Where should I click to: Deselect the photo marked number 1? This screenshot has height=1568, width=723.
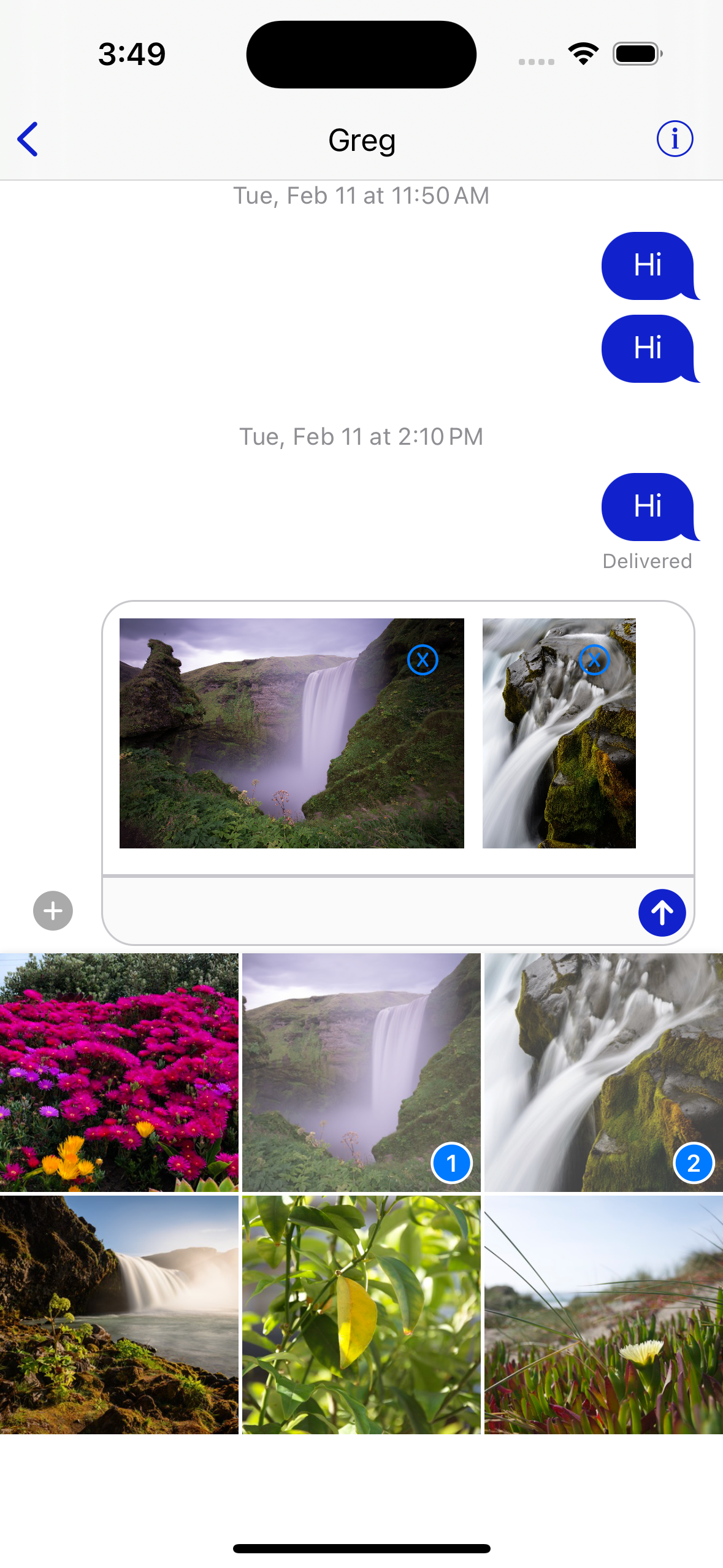pyautogui.click(x=361, y=1072)
